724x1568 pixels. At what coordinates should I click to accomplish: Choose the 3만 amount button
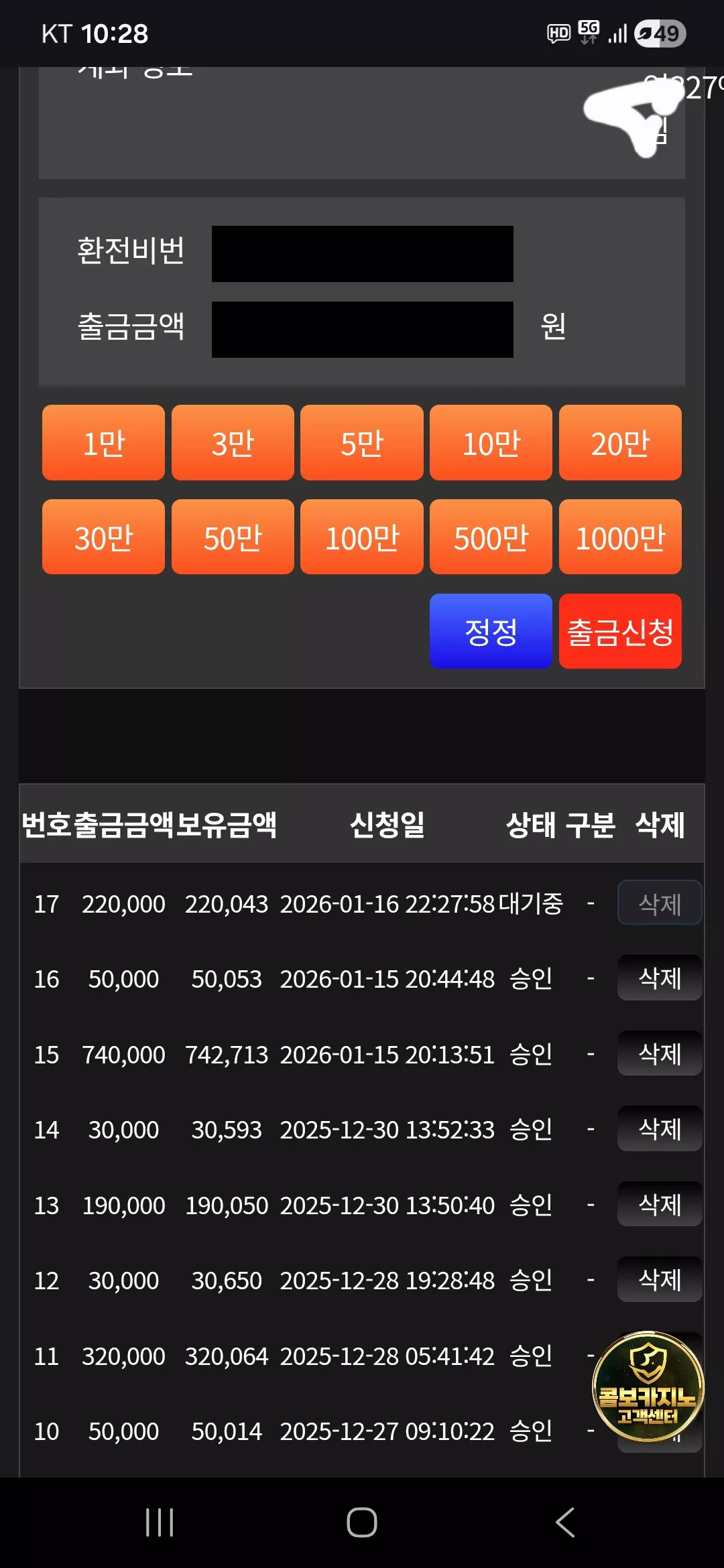233,442
